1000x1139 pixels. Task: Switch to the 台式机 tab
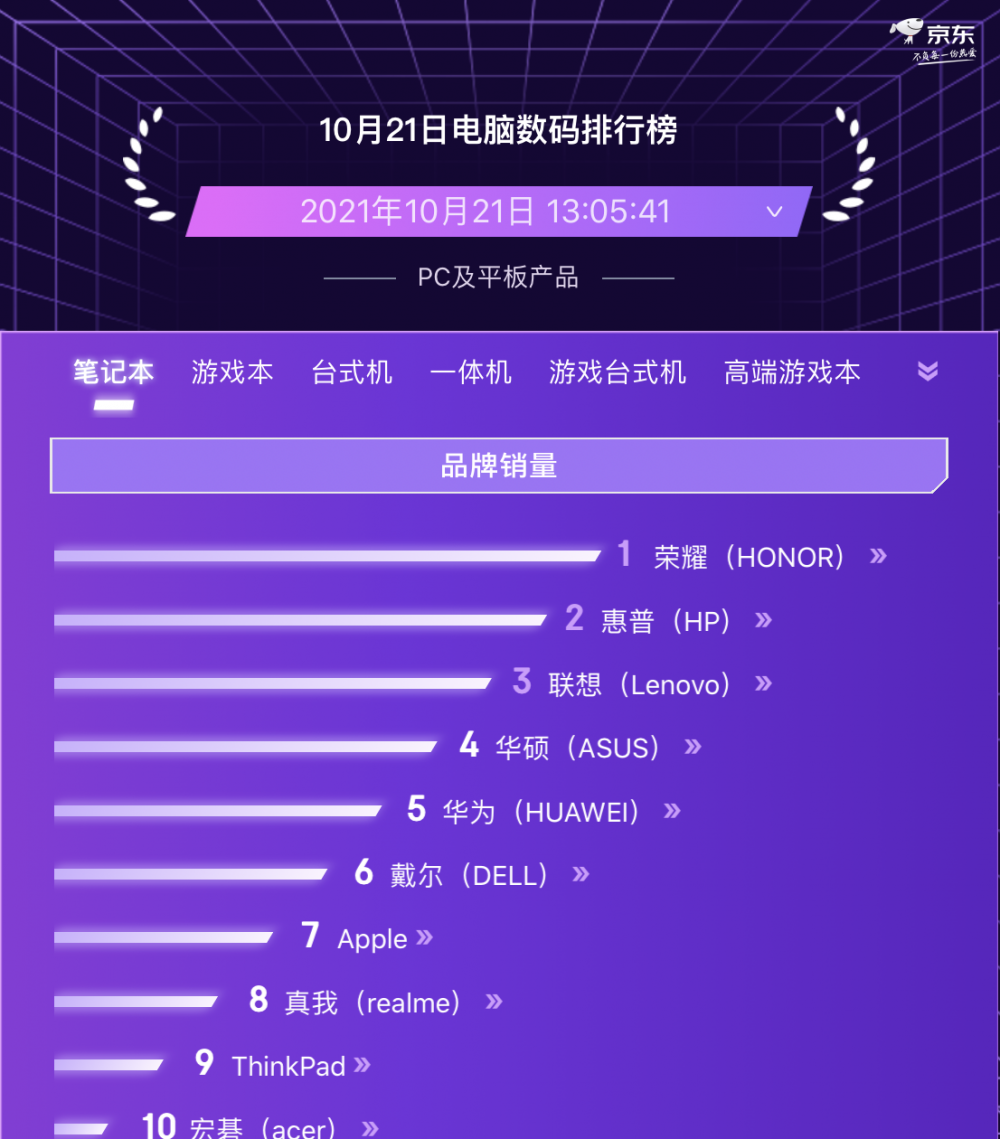pyautogui.click(x=352, y=372)
